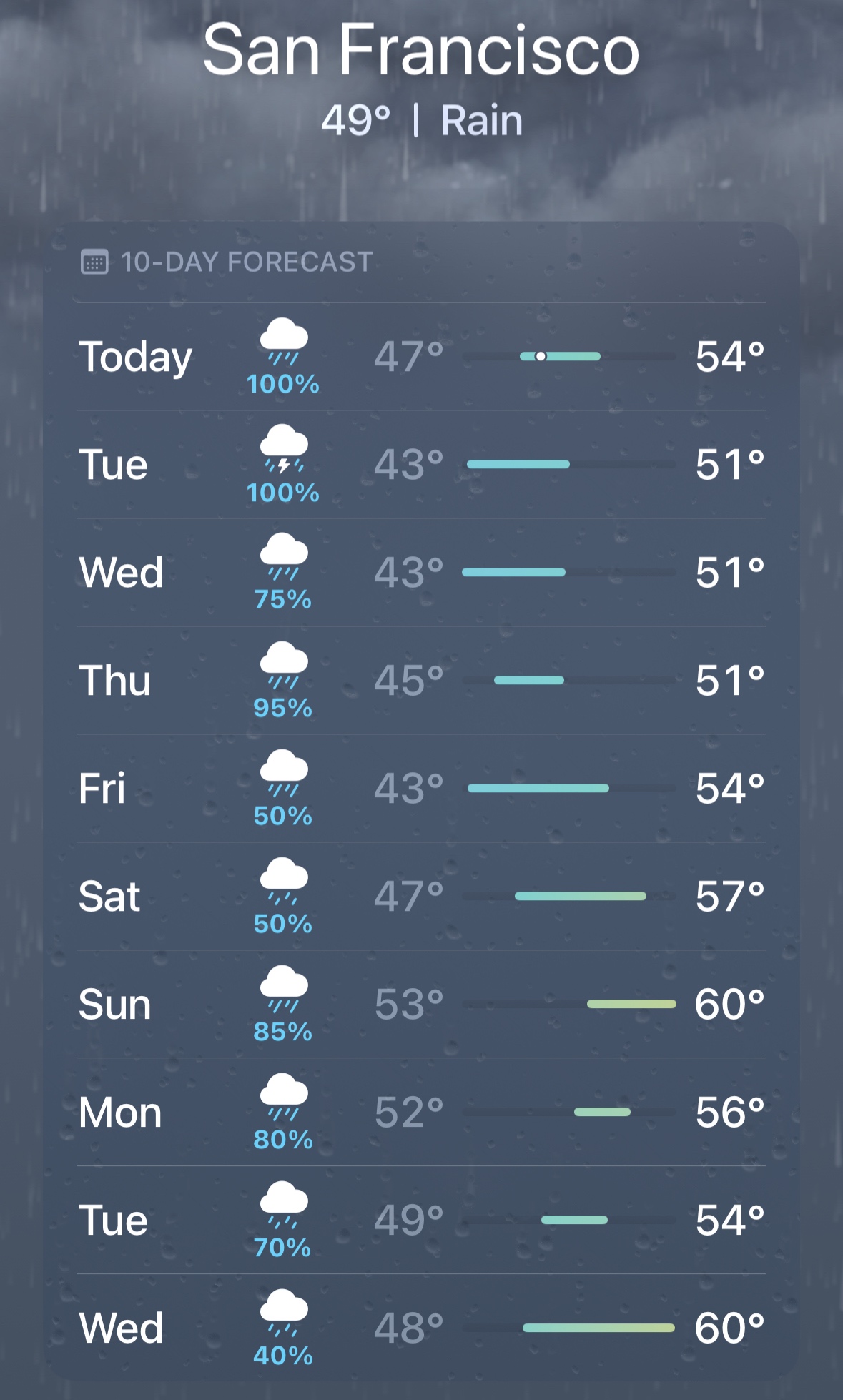843x1400 pixels.
Task: View Thu forecast details
Action: click(x=421, y=680)
